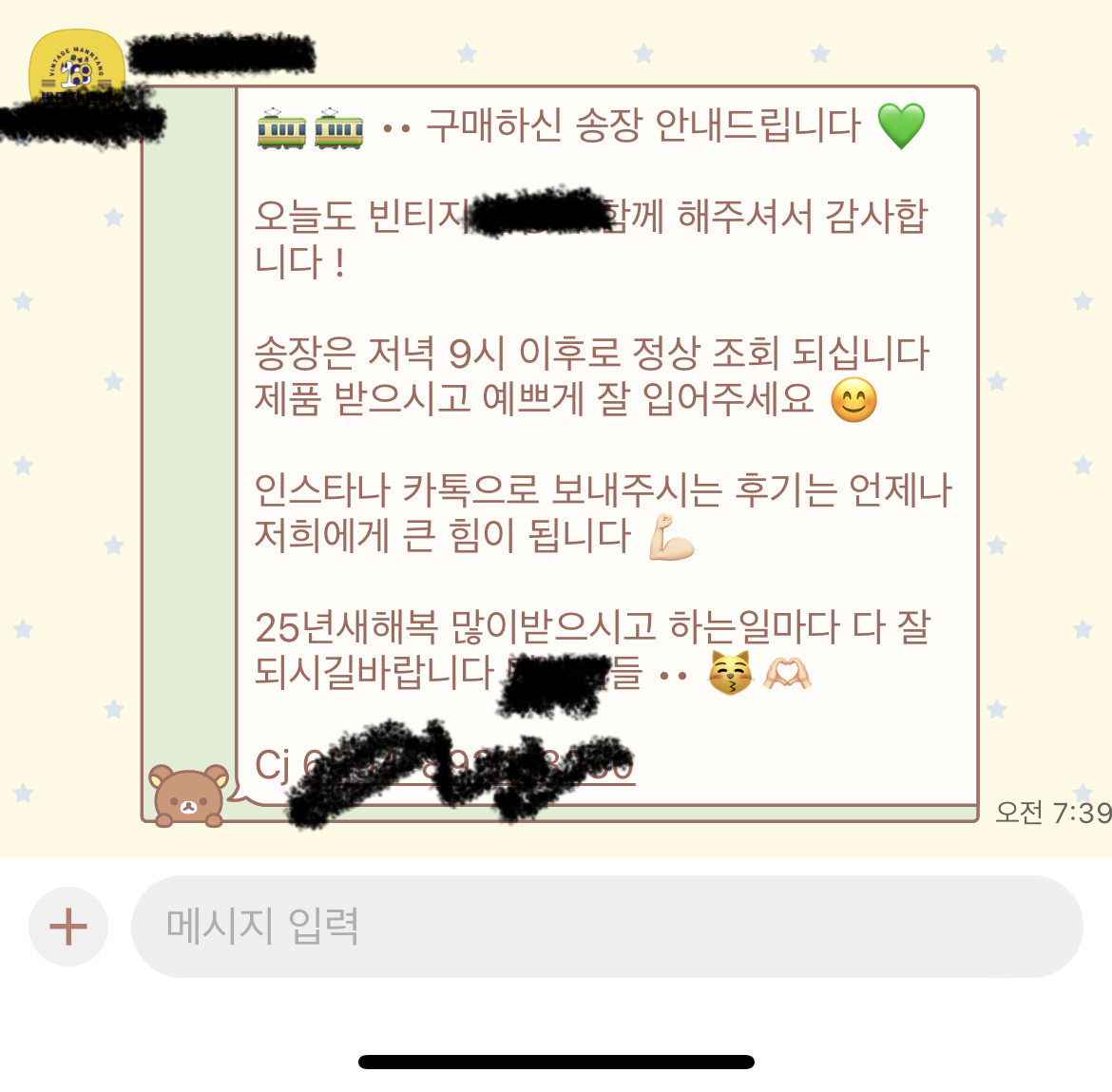This screenshot has height=1092, width=1112.
Task: Focus the message input field
Action: (606, 927)
